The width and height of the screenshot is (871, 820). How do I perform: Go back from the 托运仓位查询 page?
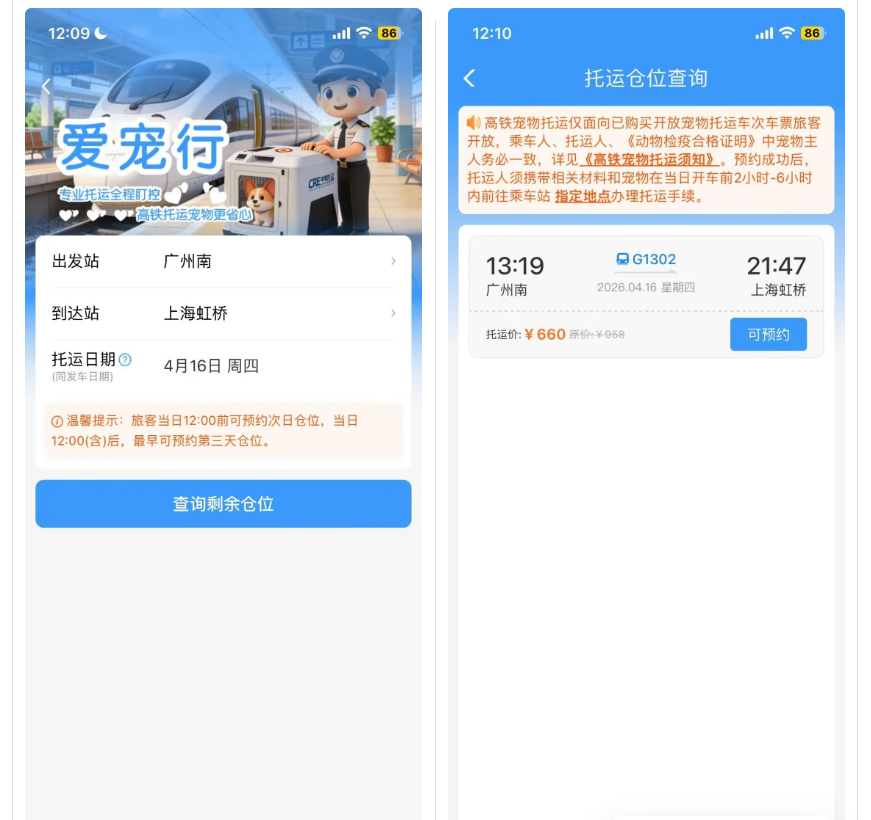470,79
